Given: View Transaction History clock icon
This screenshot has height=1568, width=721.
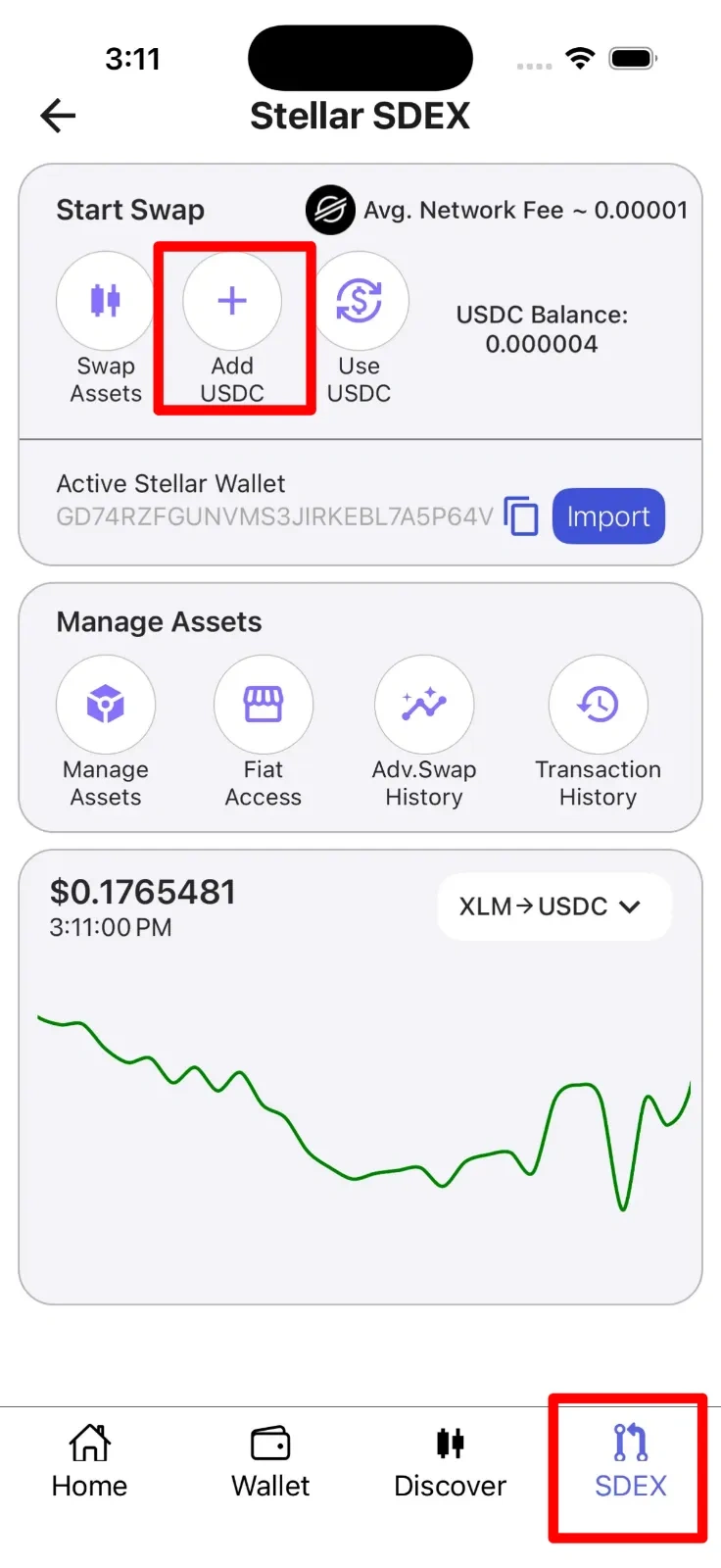Looking at the screenshot, I should tap(598, 704).
